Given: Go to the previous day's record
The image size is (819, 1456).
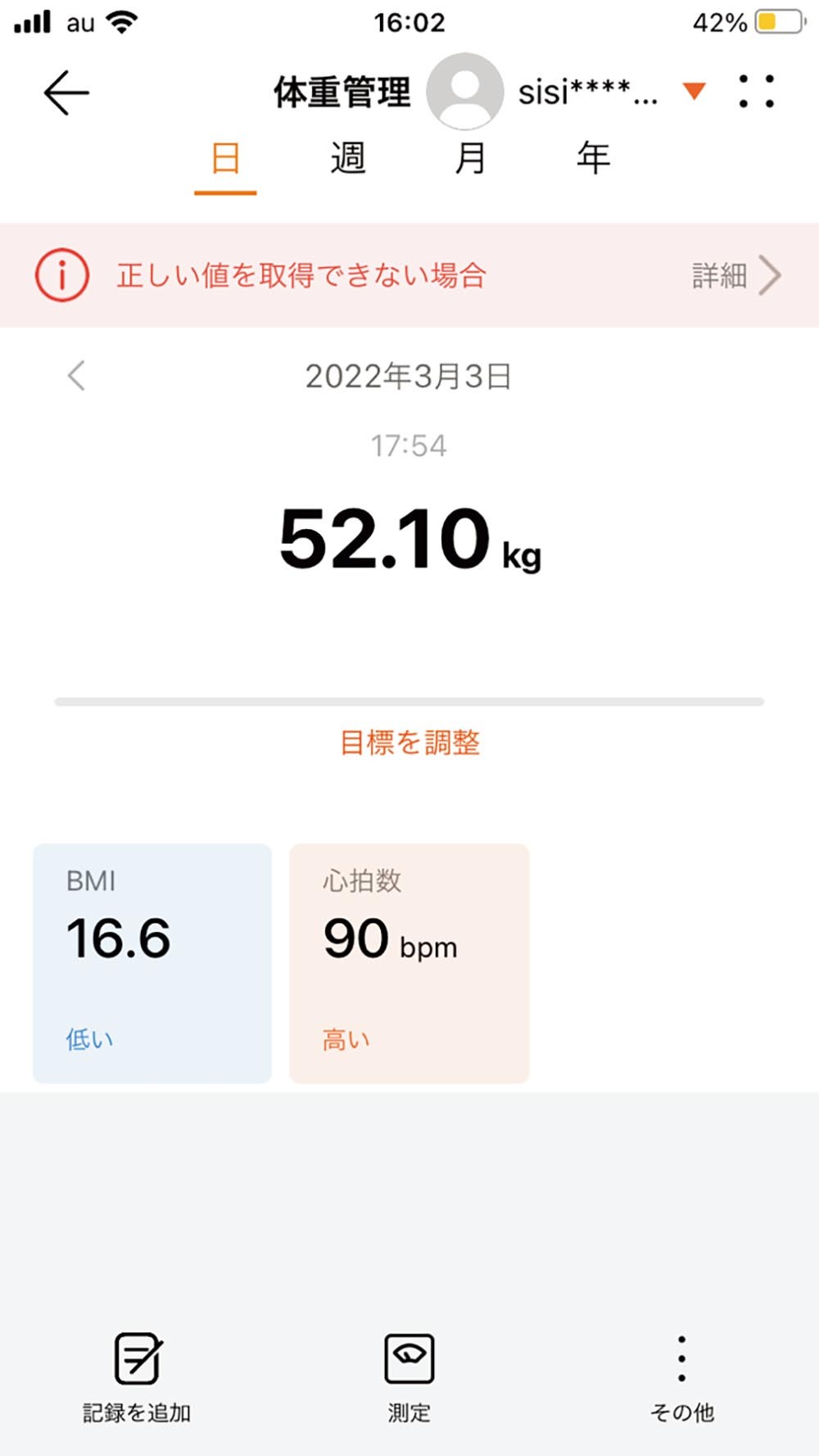Looking at the screenshot, I should pos(76,377).
